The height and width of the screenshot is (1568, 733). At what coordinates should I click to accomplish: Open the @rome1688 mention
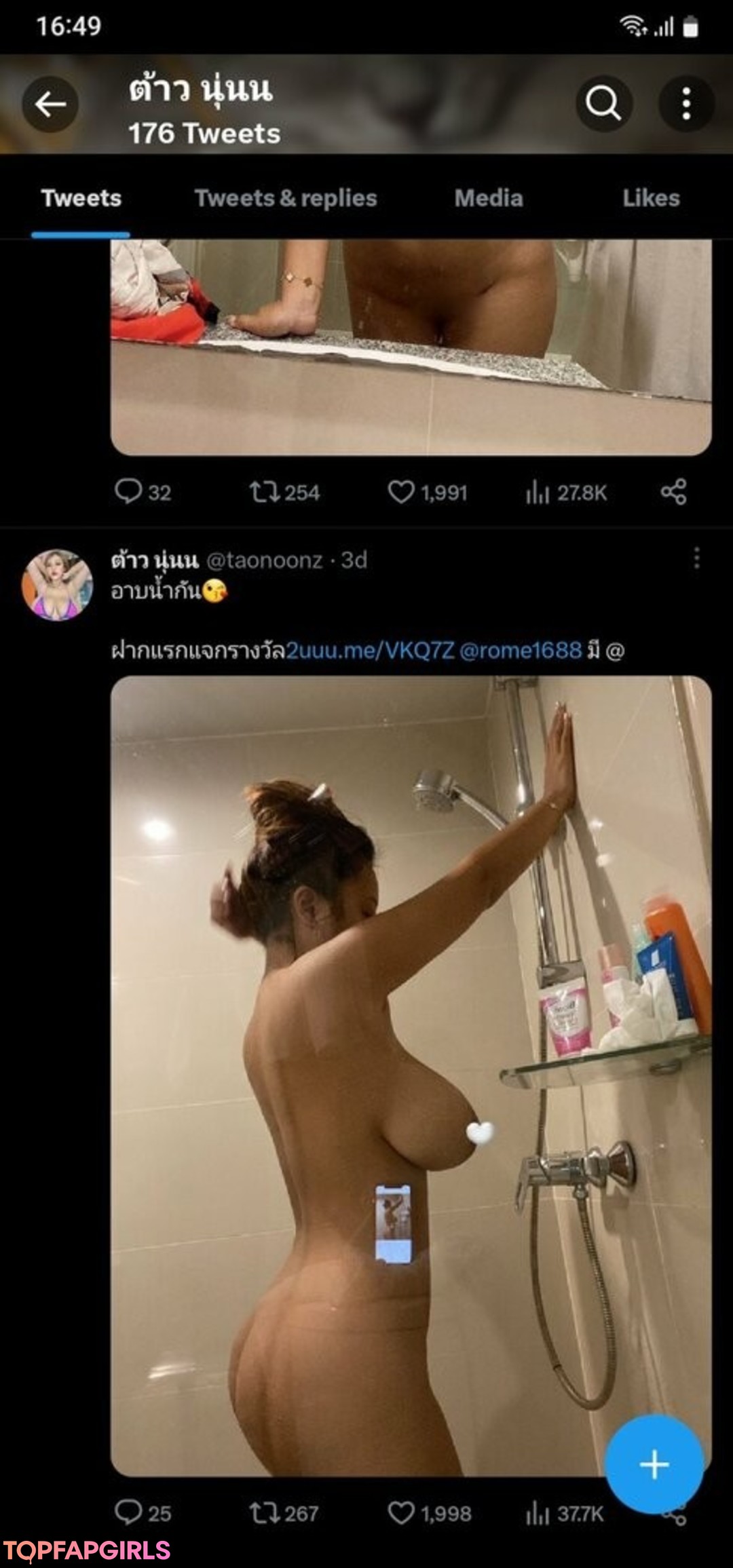521,651
